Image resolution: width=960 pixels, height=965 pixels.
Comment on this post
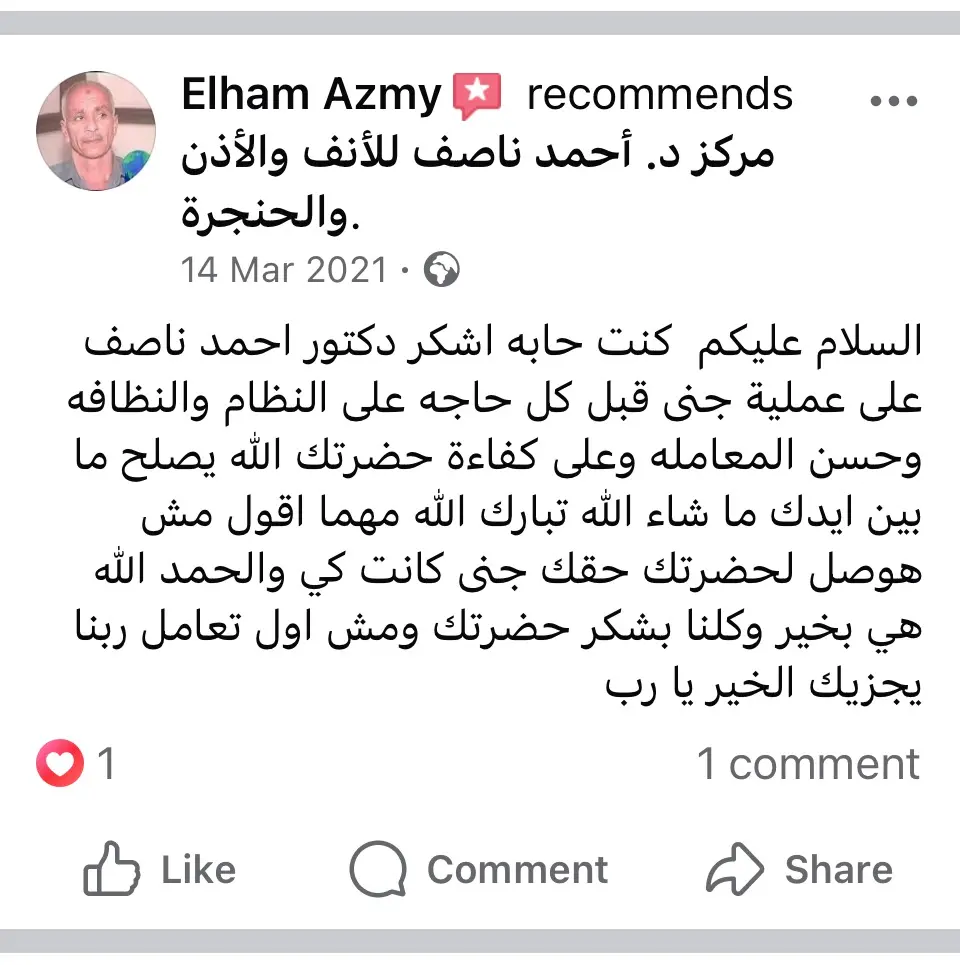(x=479, y=869)
